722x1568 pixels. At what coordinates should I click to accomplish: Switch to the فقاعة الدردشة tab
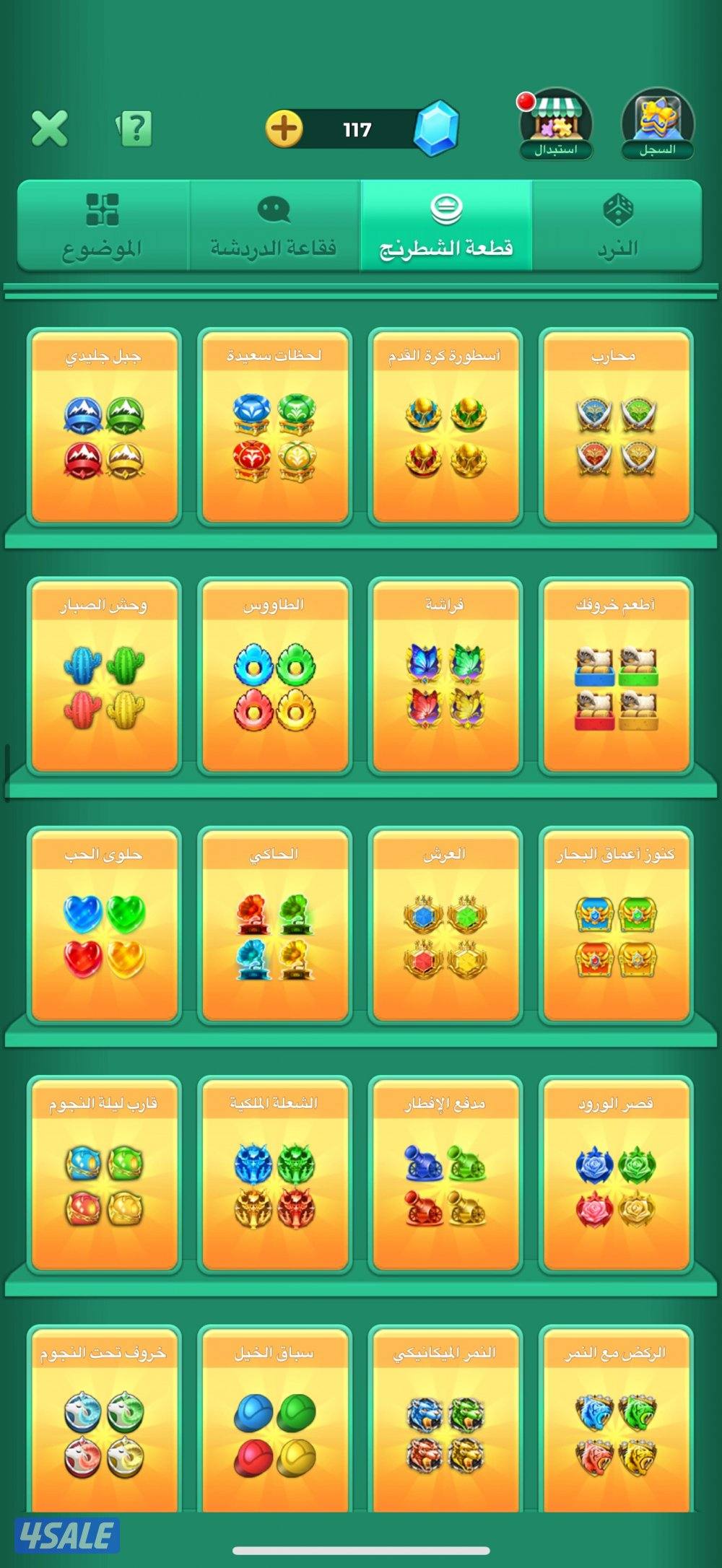click(x=274, y=227)
